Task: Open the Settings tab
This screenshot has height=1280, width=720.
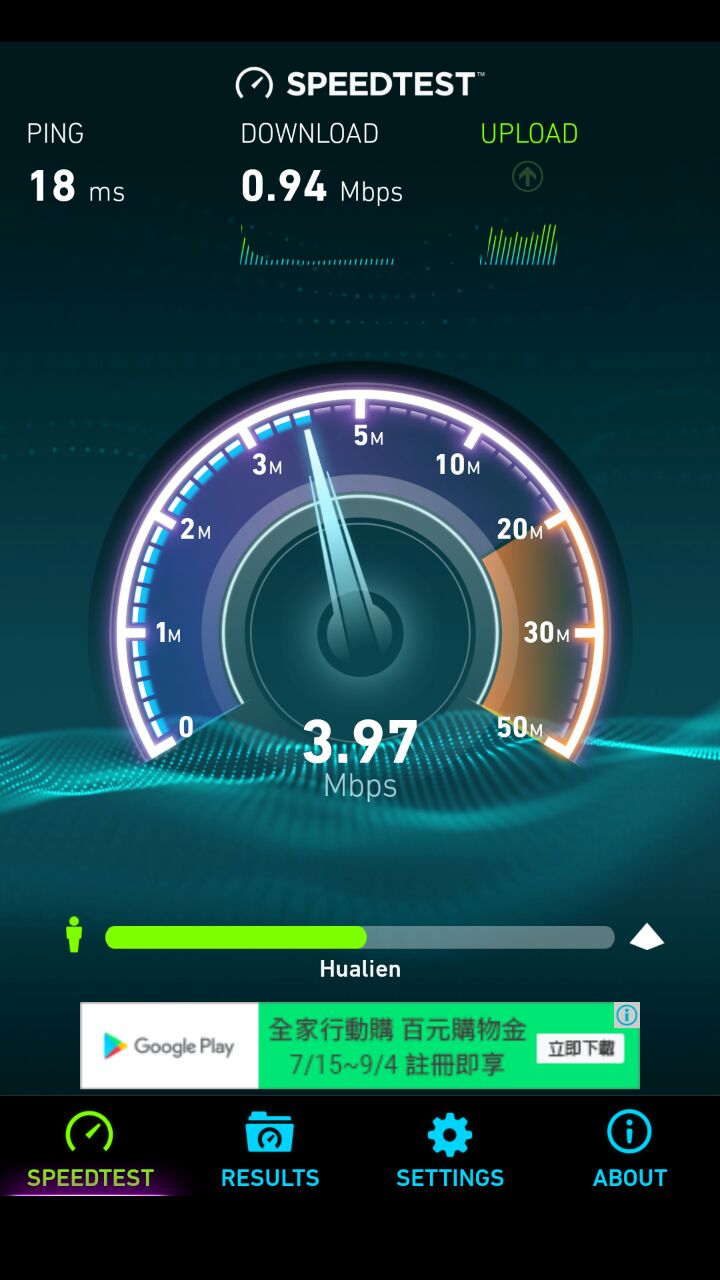Action: point(450,1150)
